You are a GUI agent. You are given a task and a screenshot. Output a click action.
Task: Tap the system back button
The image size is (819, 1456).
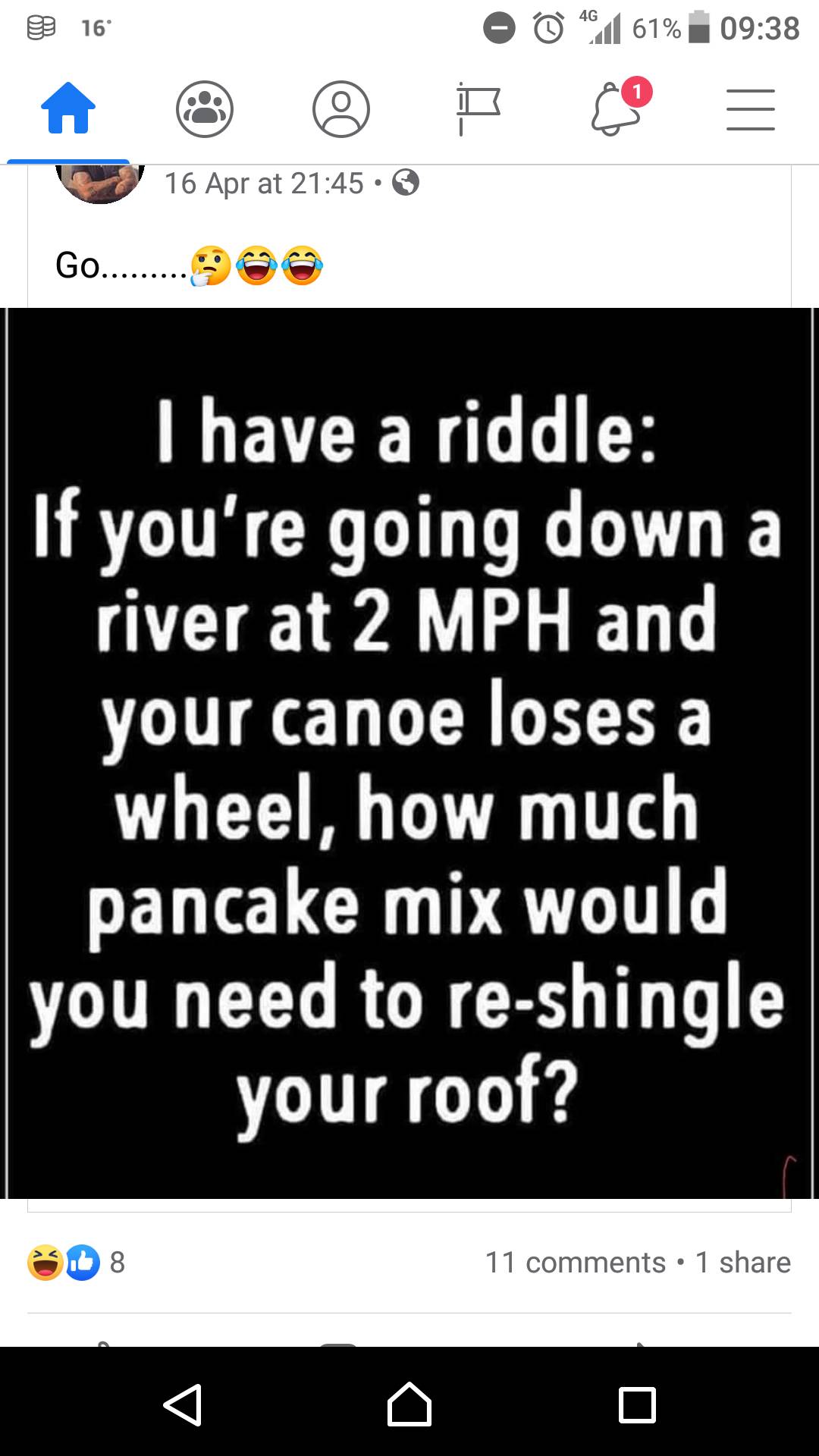[183, 1405]
